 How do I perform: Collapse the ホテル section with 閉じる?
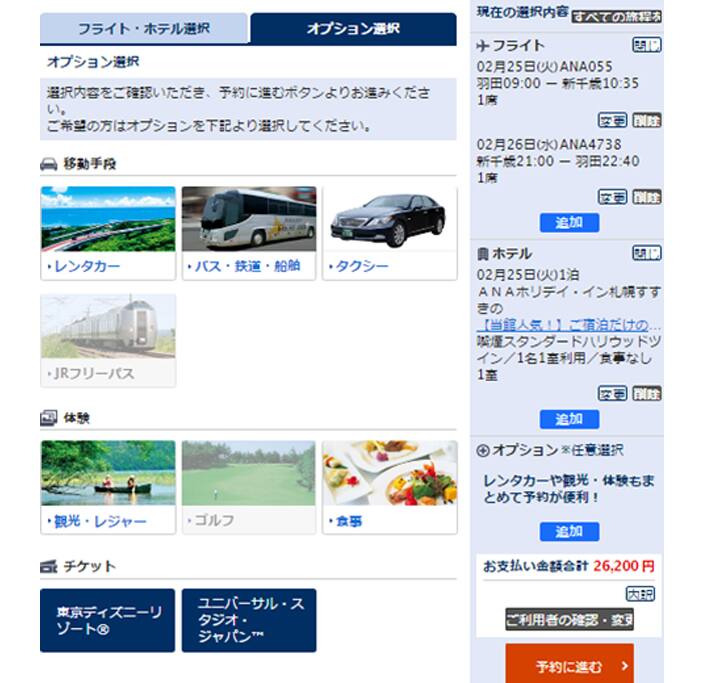(647, 254)
